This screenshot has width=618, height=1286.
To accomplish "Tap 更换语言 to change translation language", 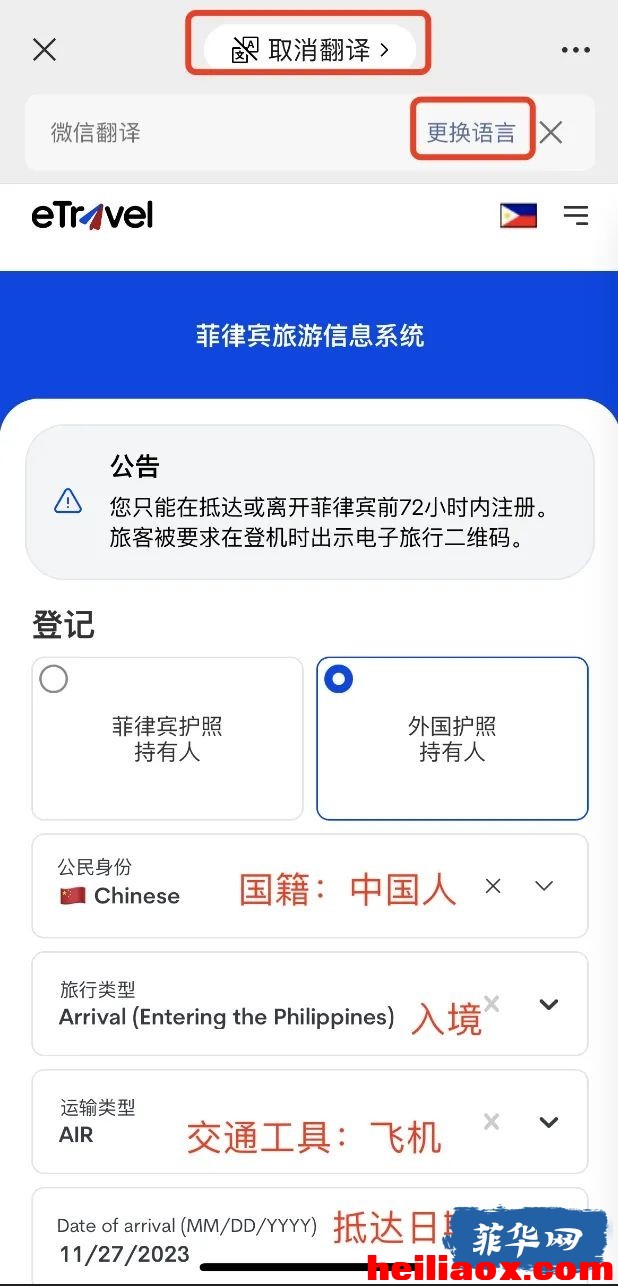I will coord(471,132).
